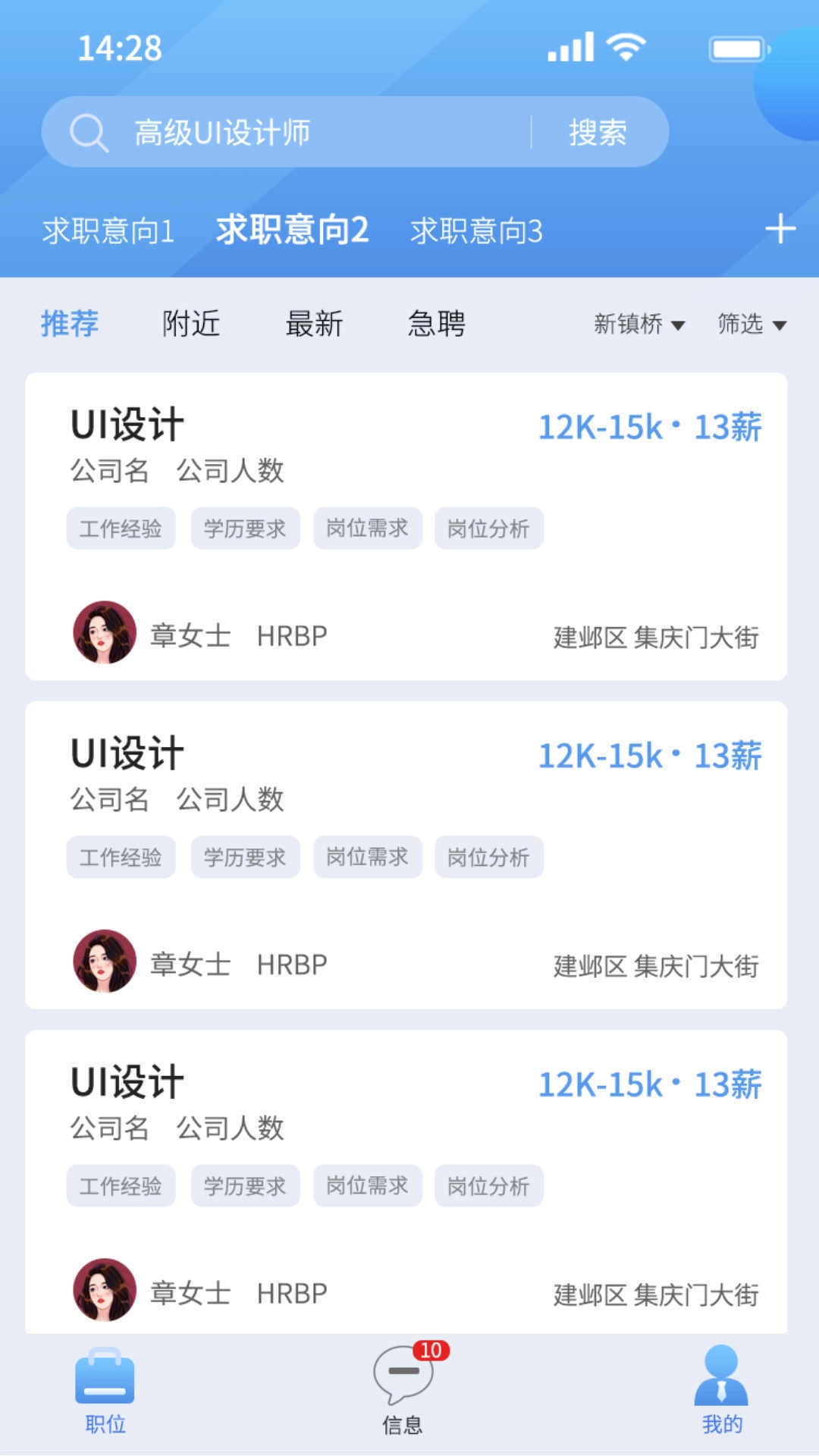The height and width of the screenshot is (1456, 819).
Task: Open recruiter 章女士's avatar on first card
Action: tap(105, 635)
